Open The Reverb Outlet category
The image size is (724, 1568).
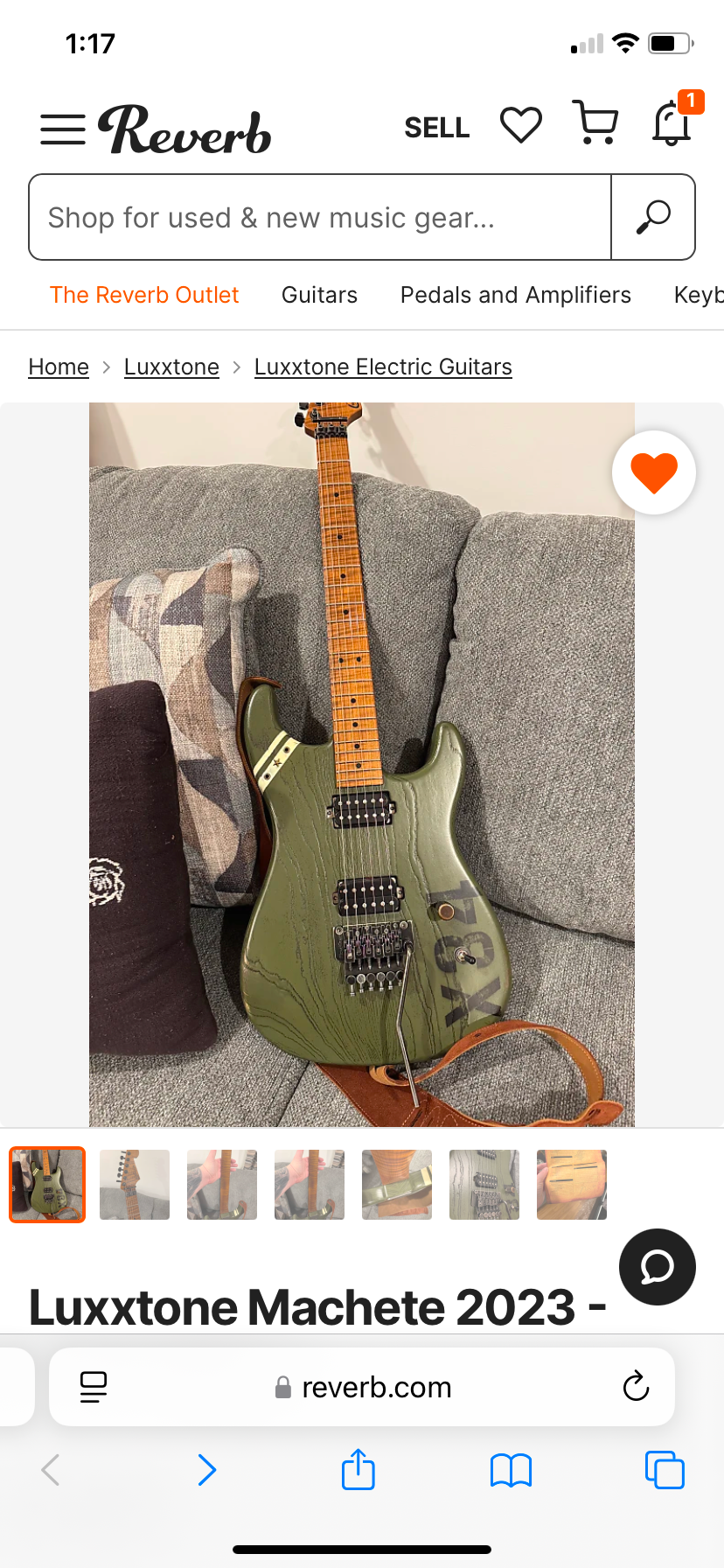[x=144, y=295]
